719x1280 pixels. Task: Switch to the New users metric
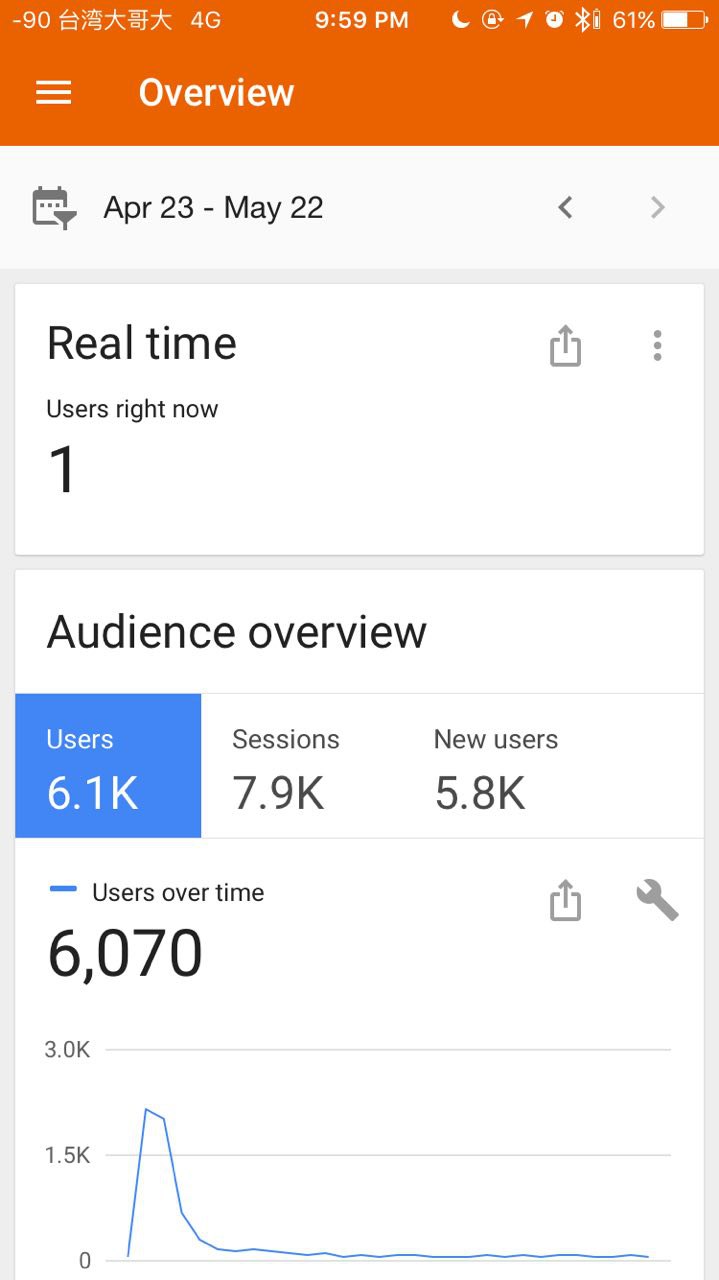(x=495, y=766)
